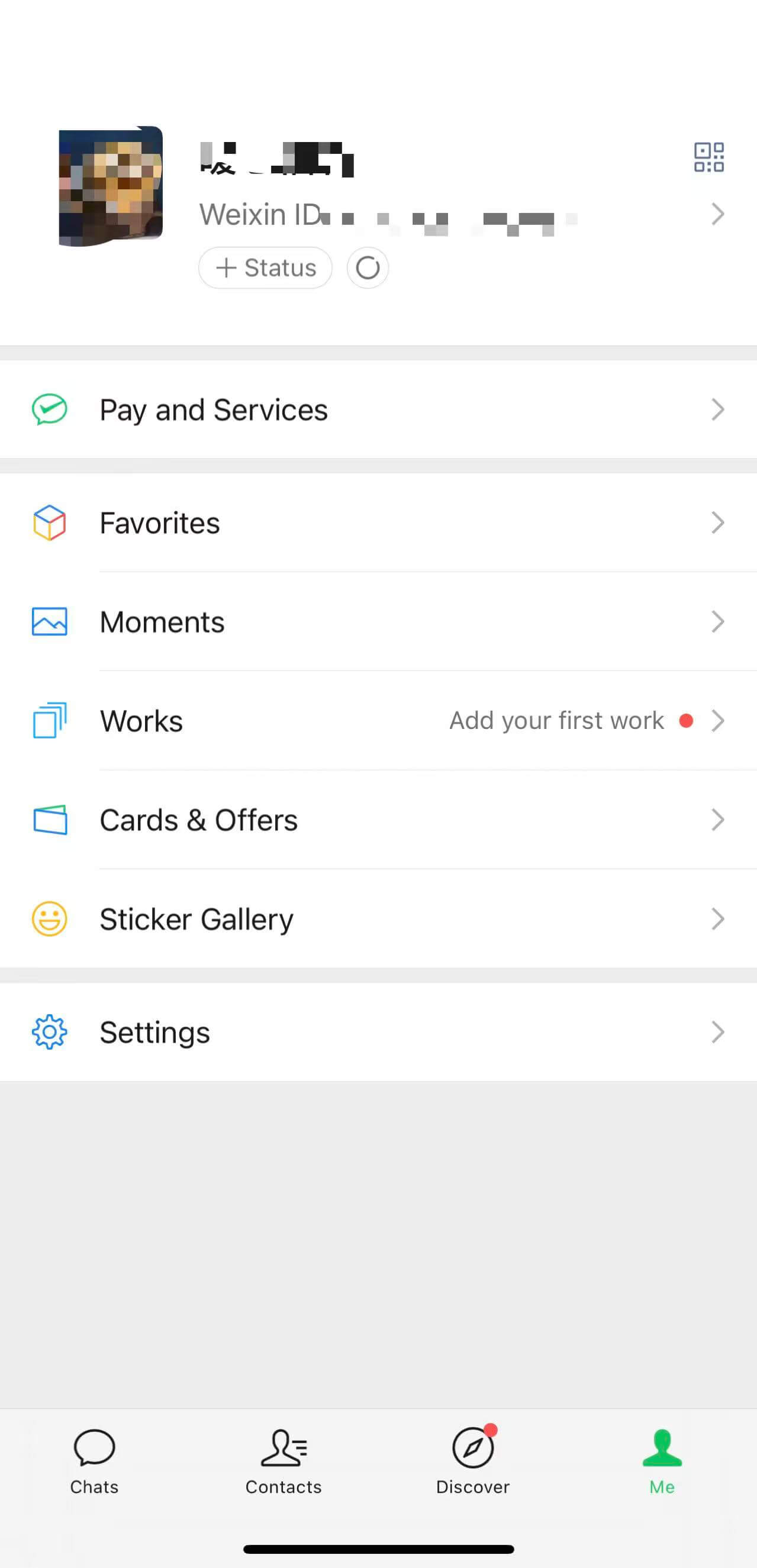Open the Moments row chevron
757x1568 pixels.
point(717,621)
